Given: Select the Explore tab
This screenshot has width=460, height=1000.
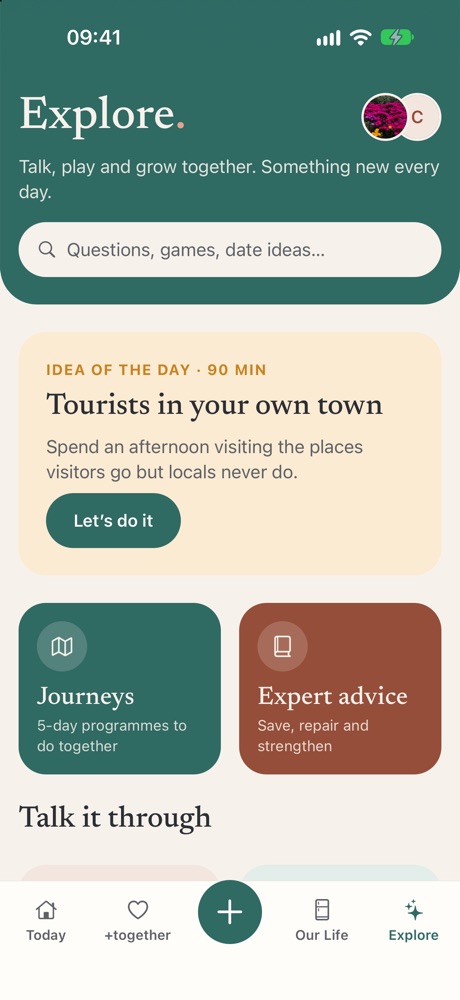Looking at the screenshot, I should (413, 921).
